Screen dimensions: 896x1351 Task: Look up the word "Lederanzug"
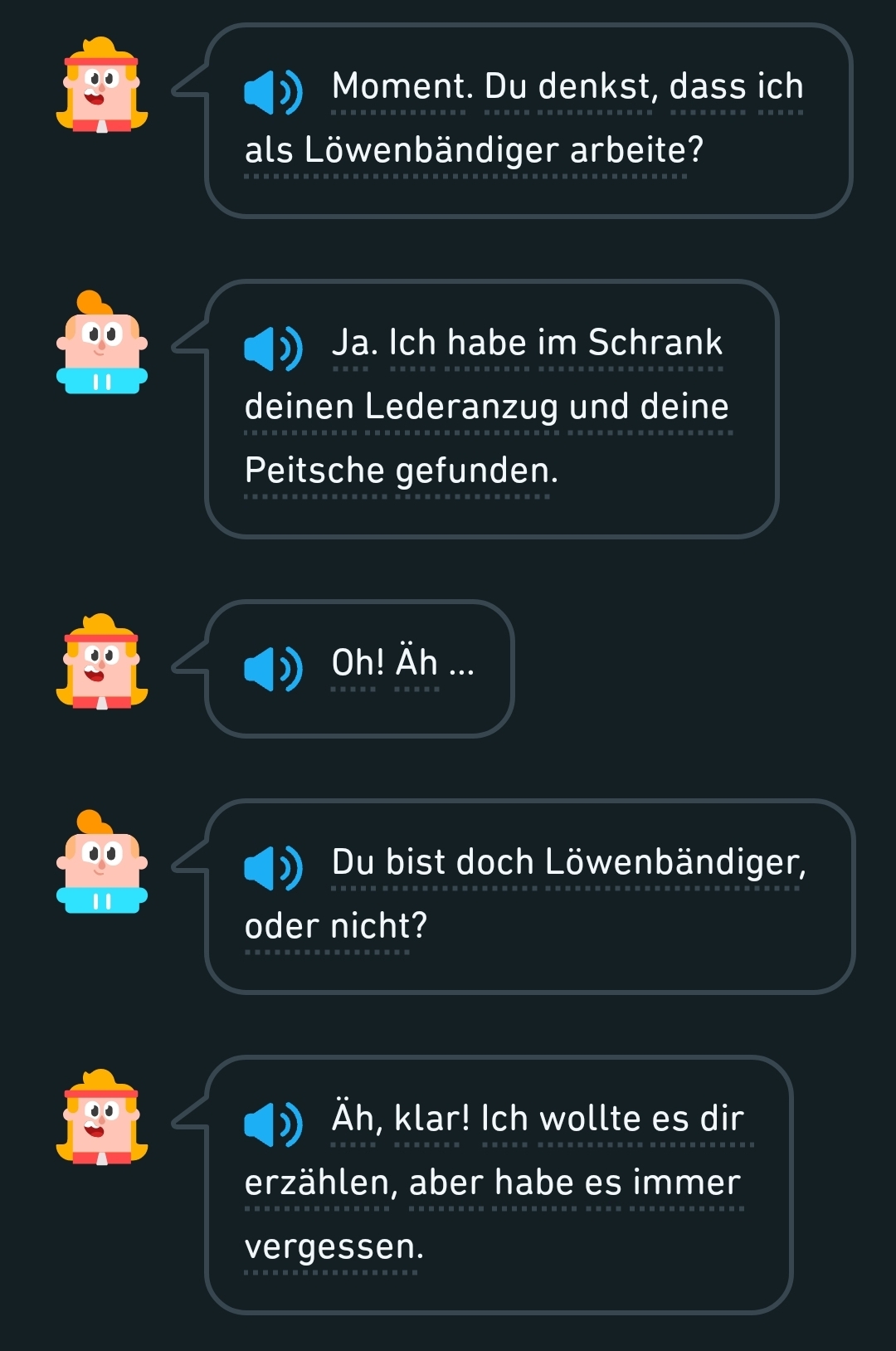(462, 407)
